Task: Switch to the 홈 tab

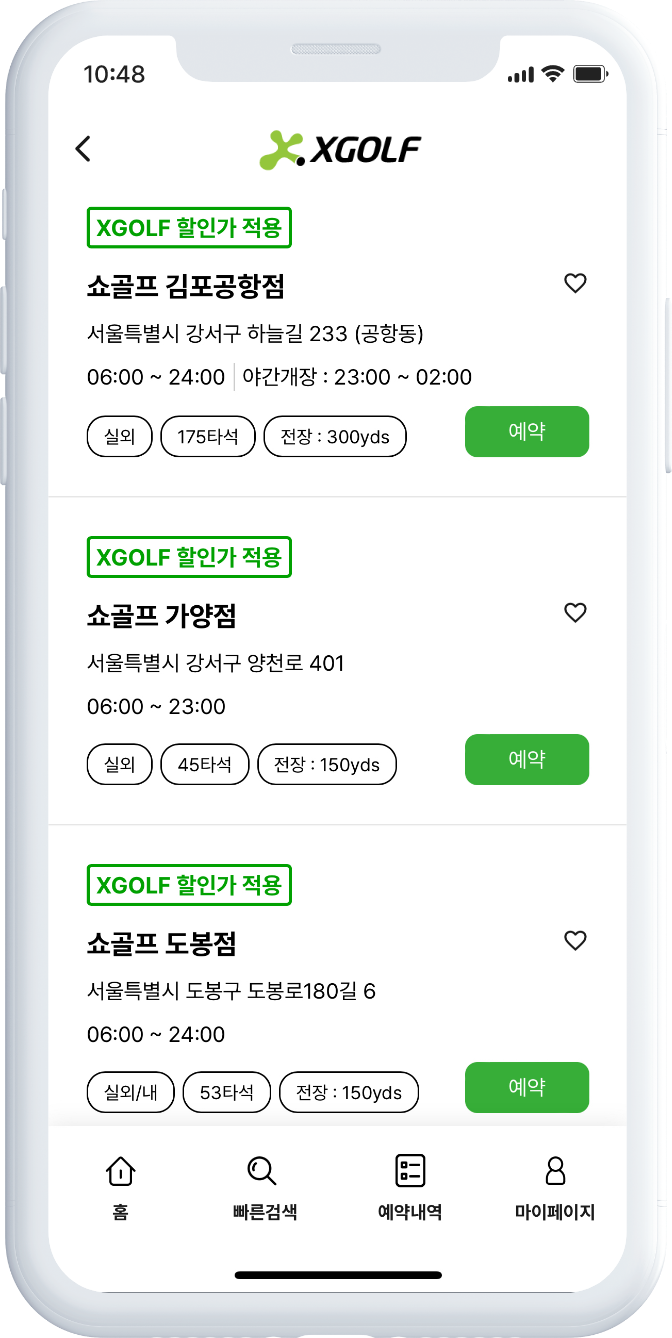Action: pyautogui.click(x=120, y=1187)
